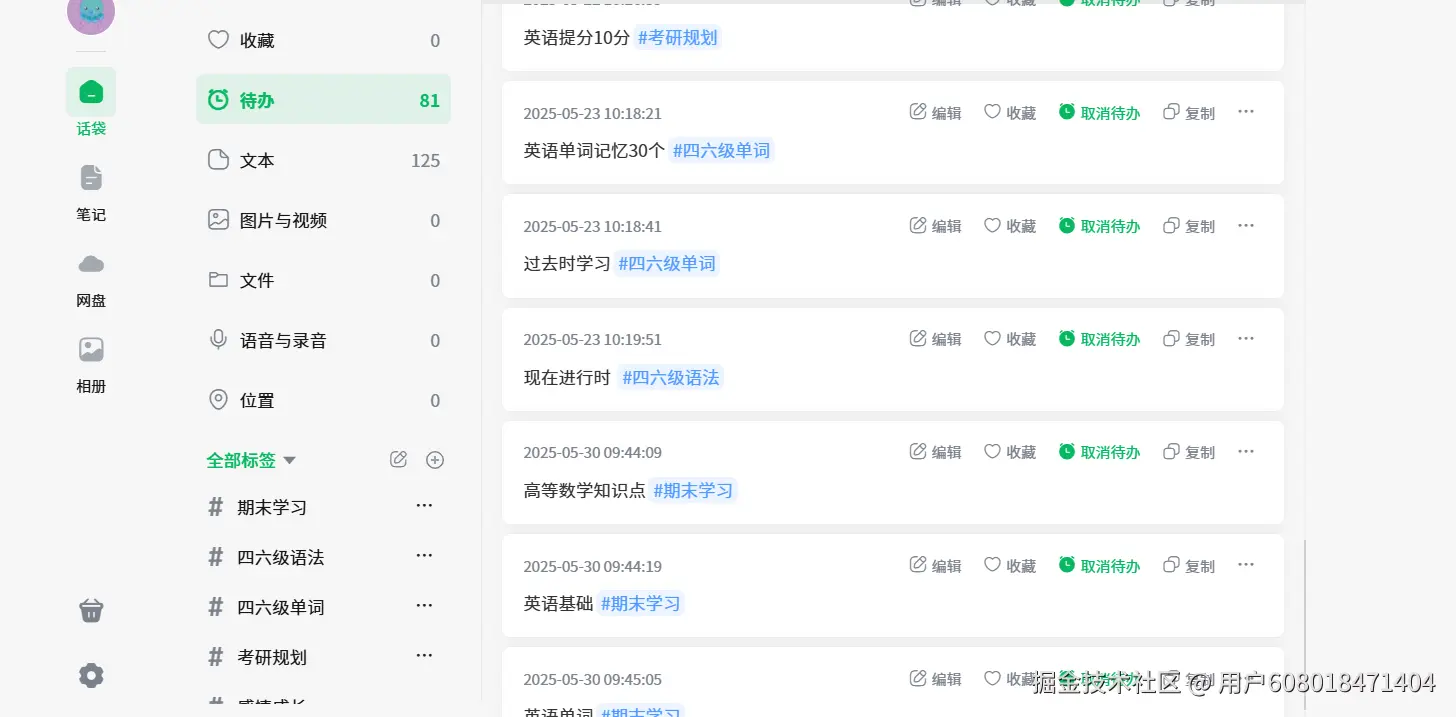Copy the 高等数学知识点 note
The width and height of the screenshot is (1456, 717).
pyautogui.click(x=1189, y=453)
